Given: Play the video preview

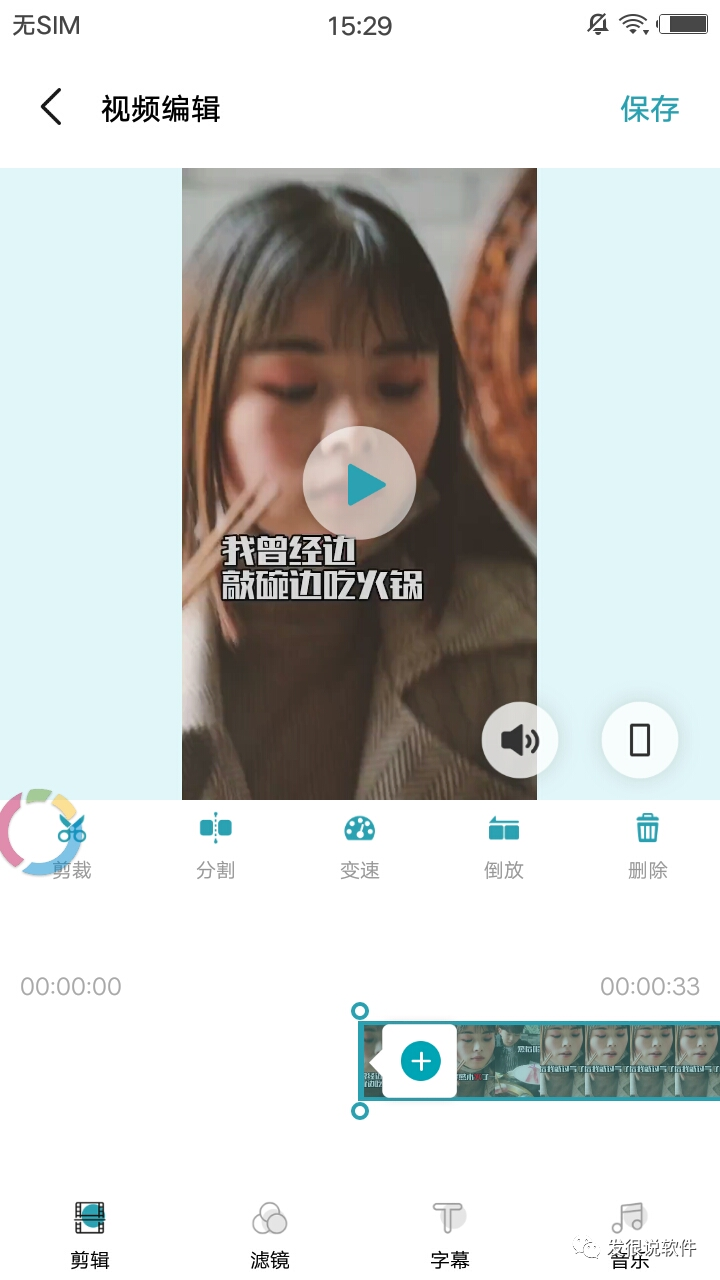Looking at the screenshot, I should coord(359,484).
